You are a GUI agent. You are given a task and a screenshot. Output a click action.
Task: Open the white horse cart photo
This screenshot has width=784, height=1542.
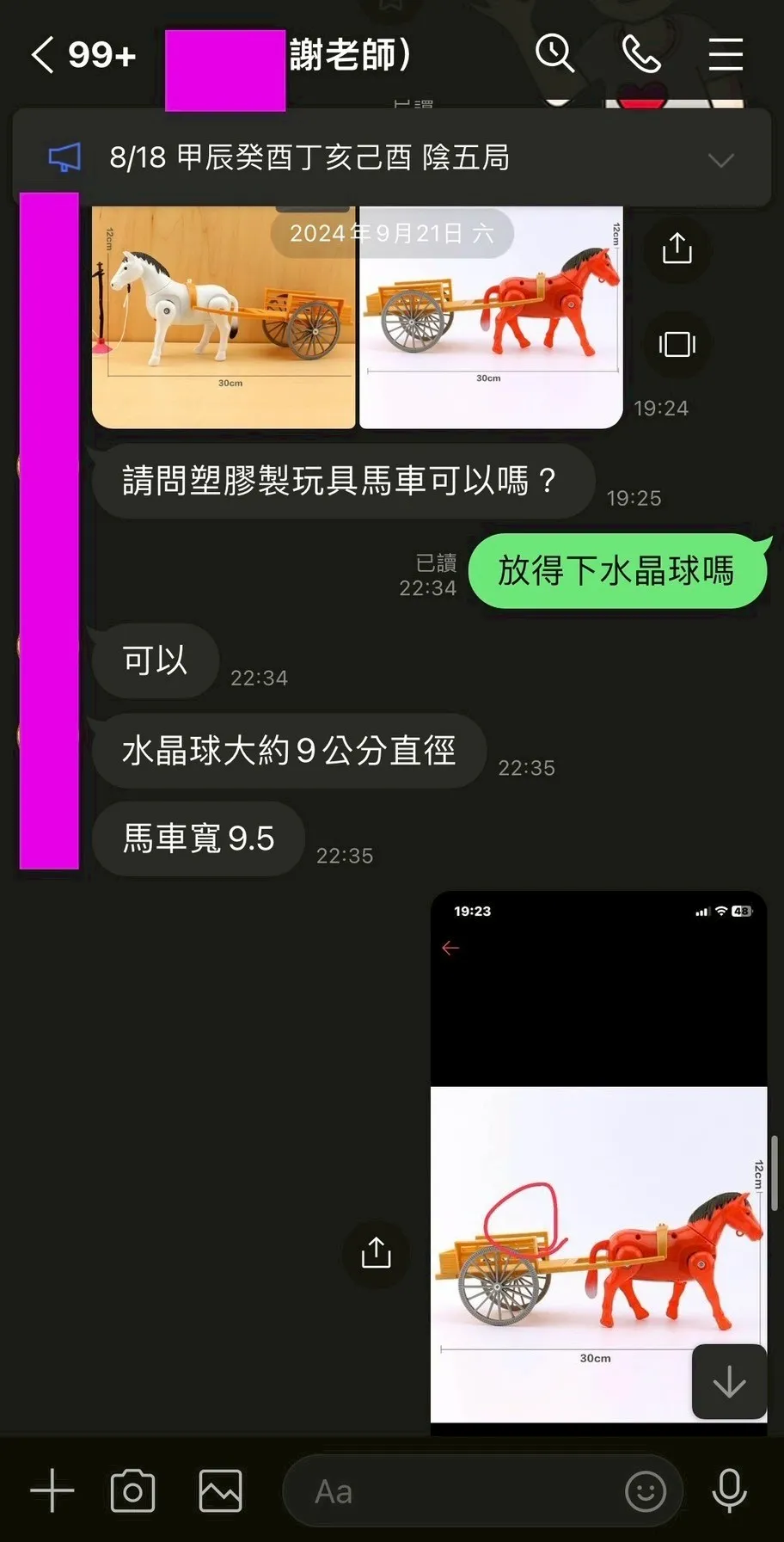click(224, 318)
